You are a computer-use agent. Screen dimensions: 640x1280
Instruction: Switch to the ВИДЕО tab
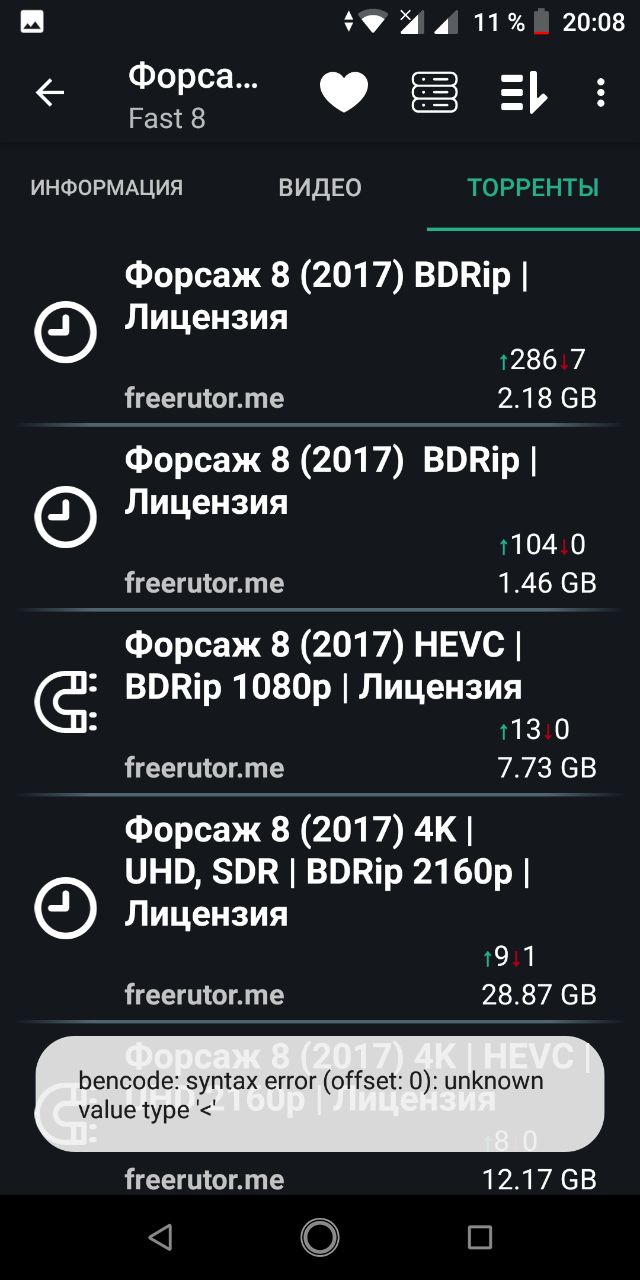[x=320, y=187]
